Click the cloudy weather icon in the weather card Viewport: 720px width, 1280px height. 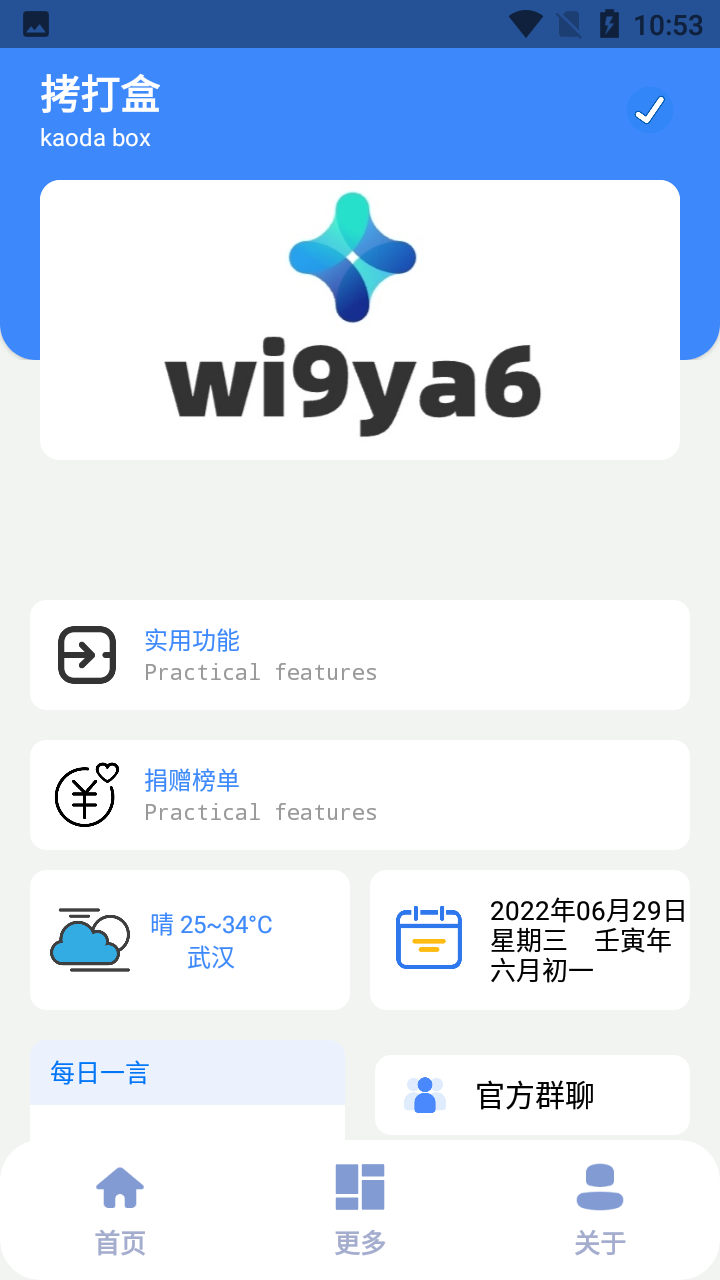90,939
